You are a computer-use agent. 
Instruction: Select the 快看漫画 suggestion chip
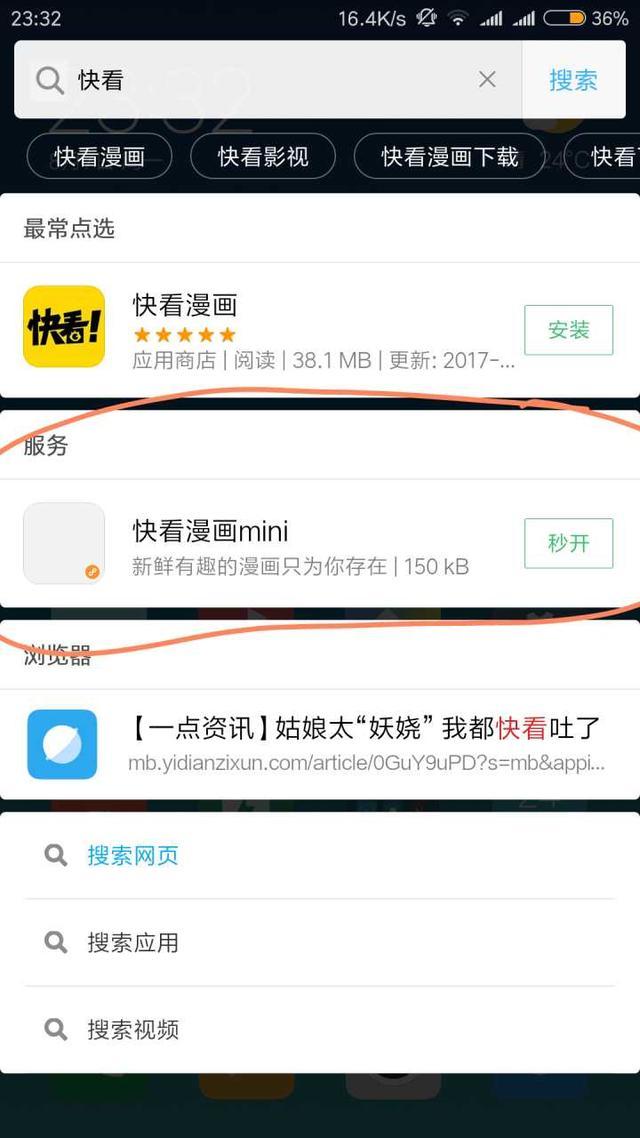point(99,156)
